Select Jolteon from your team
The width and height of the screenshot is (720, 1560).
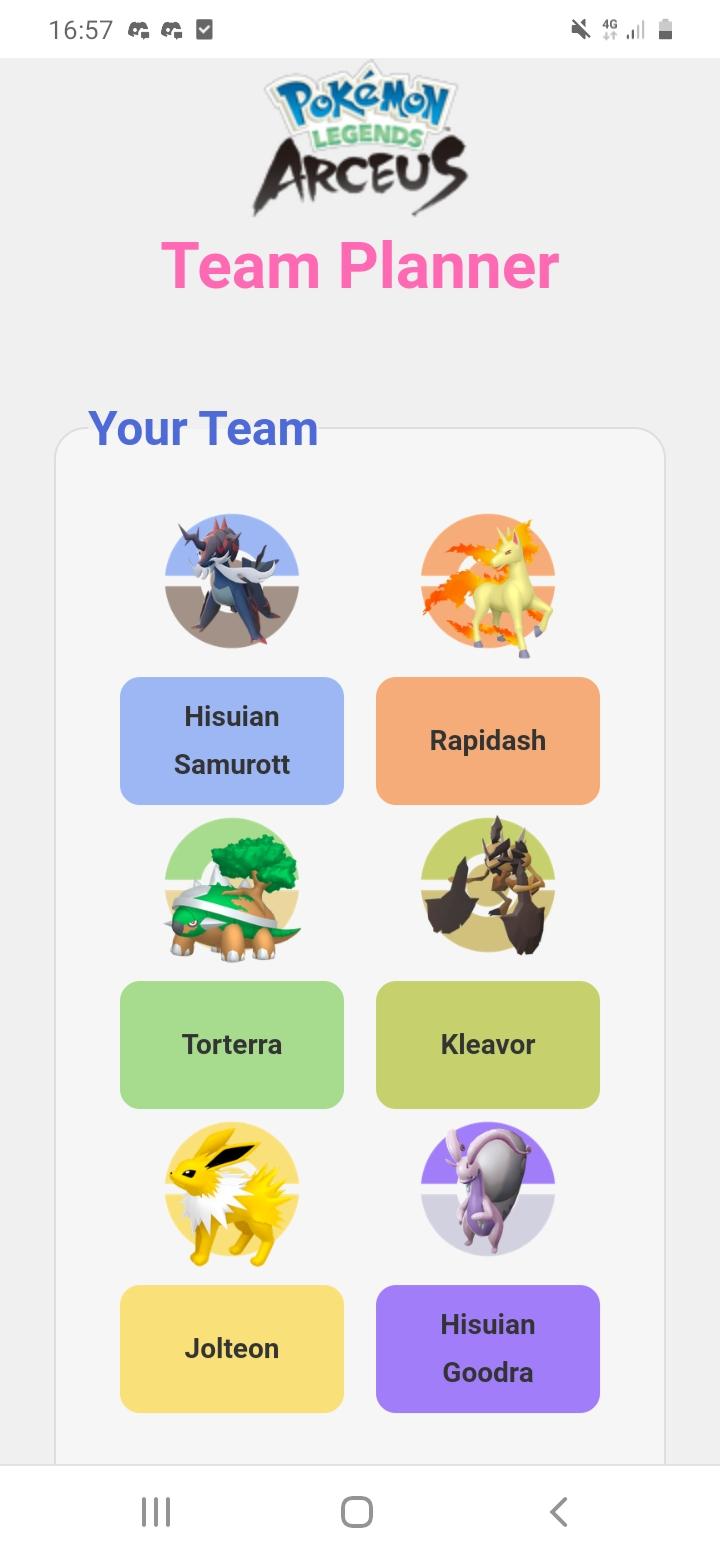(x=232, y=1348)
